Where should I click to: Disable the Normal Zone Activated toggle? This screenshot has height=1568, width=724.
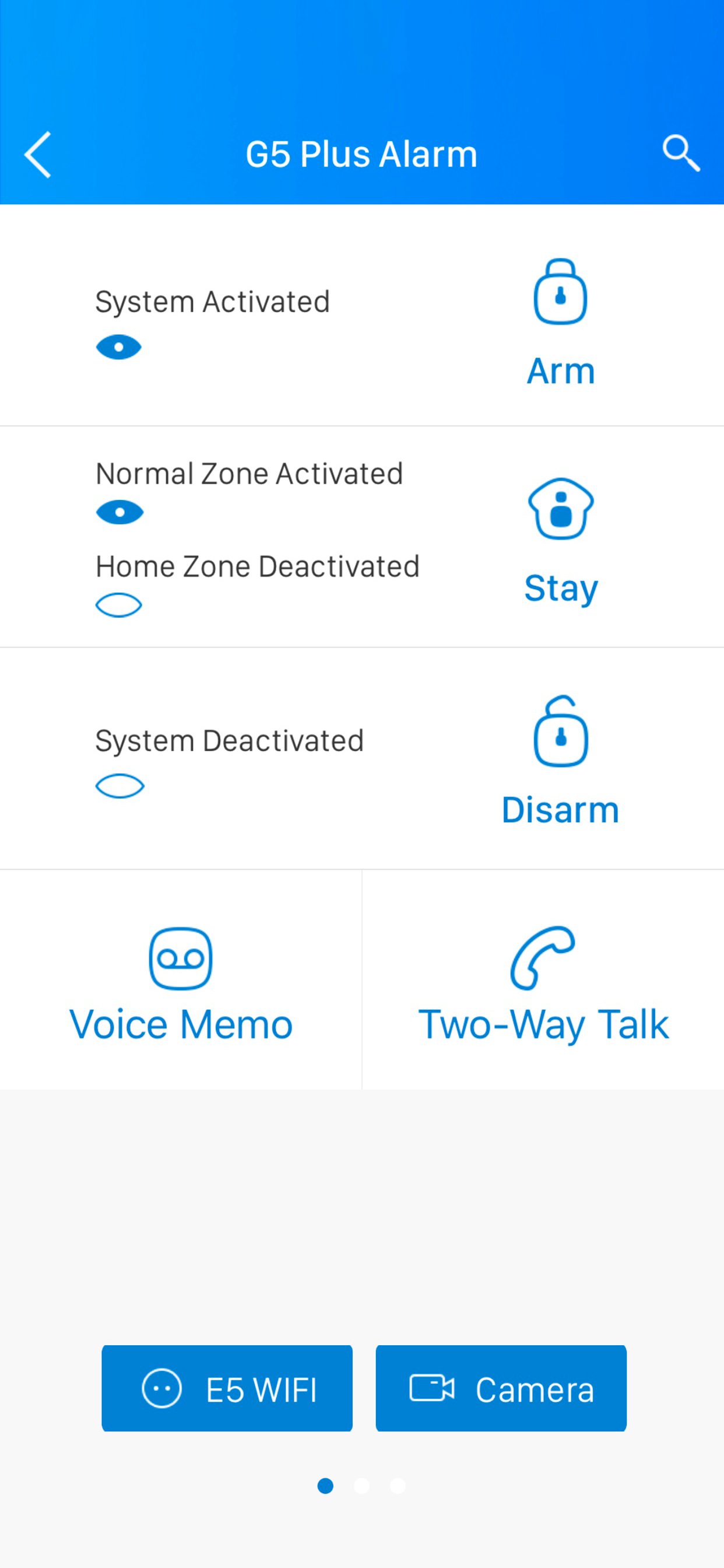click(120, 512)
